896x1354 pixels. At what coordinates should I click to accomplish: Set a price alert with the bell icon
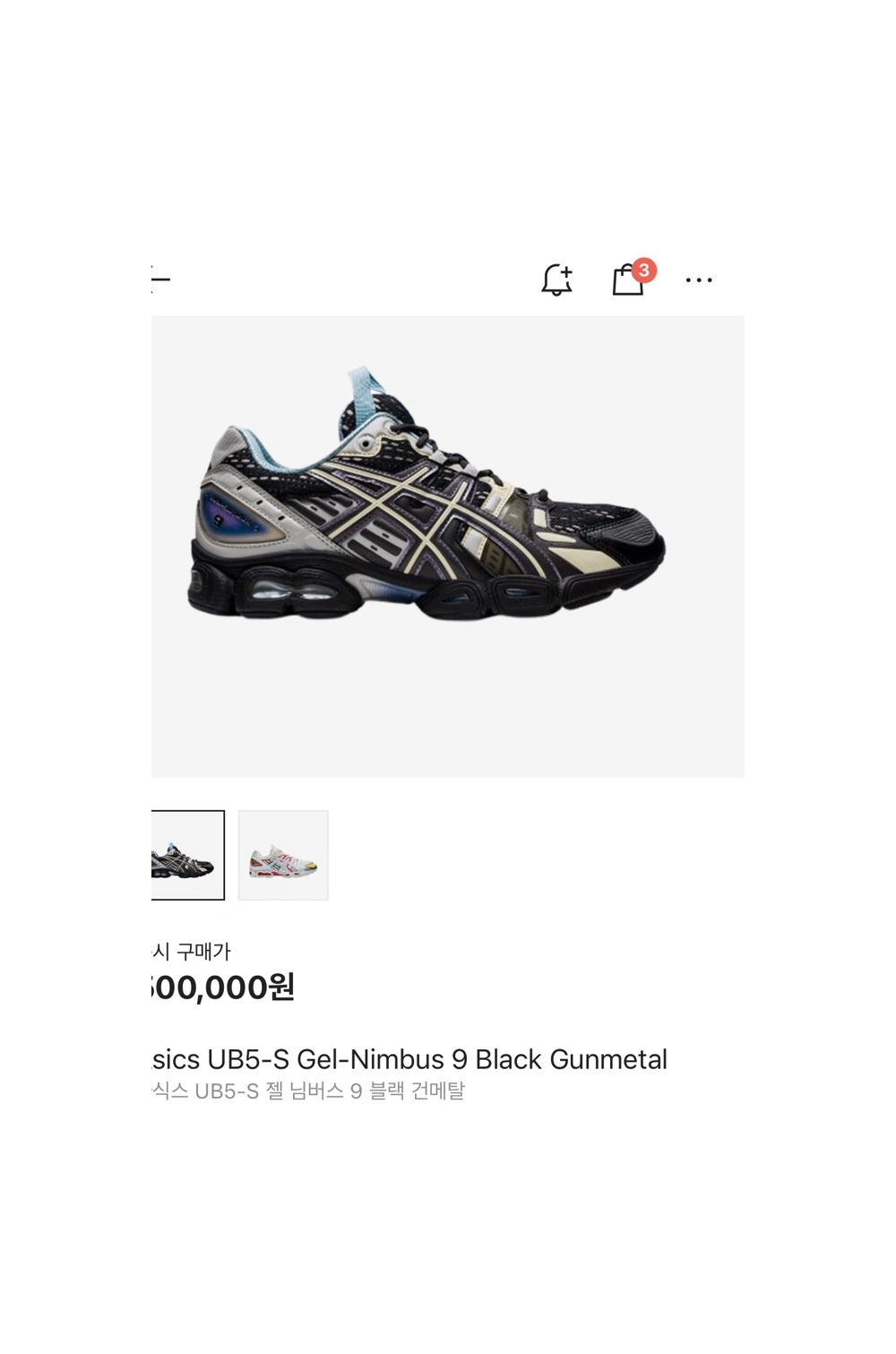556,280
